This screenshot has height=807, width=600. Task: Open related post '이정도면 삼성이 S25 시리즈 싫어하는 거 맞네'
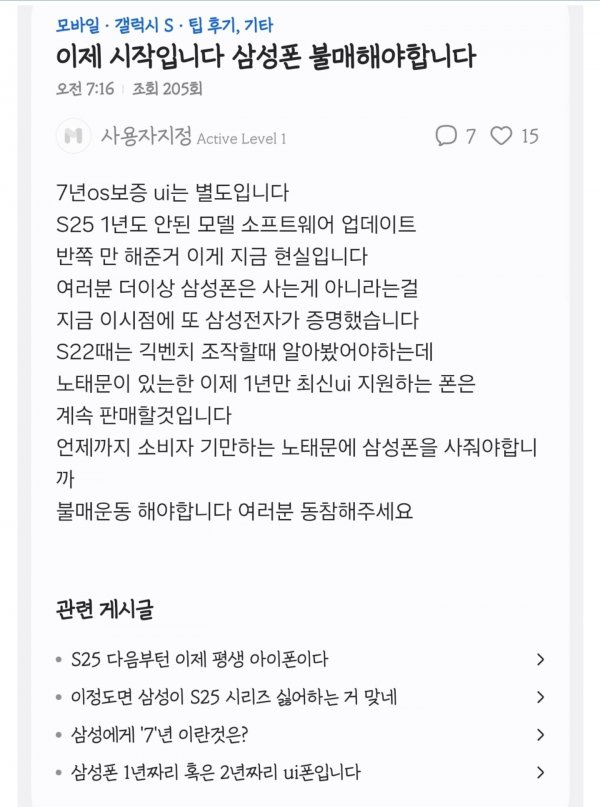[x=300, y=697]
